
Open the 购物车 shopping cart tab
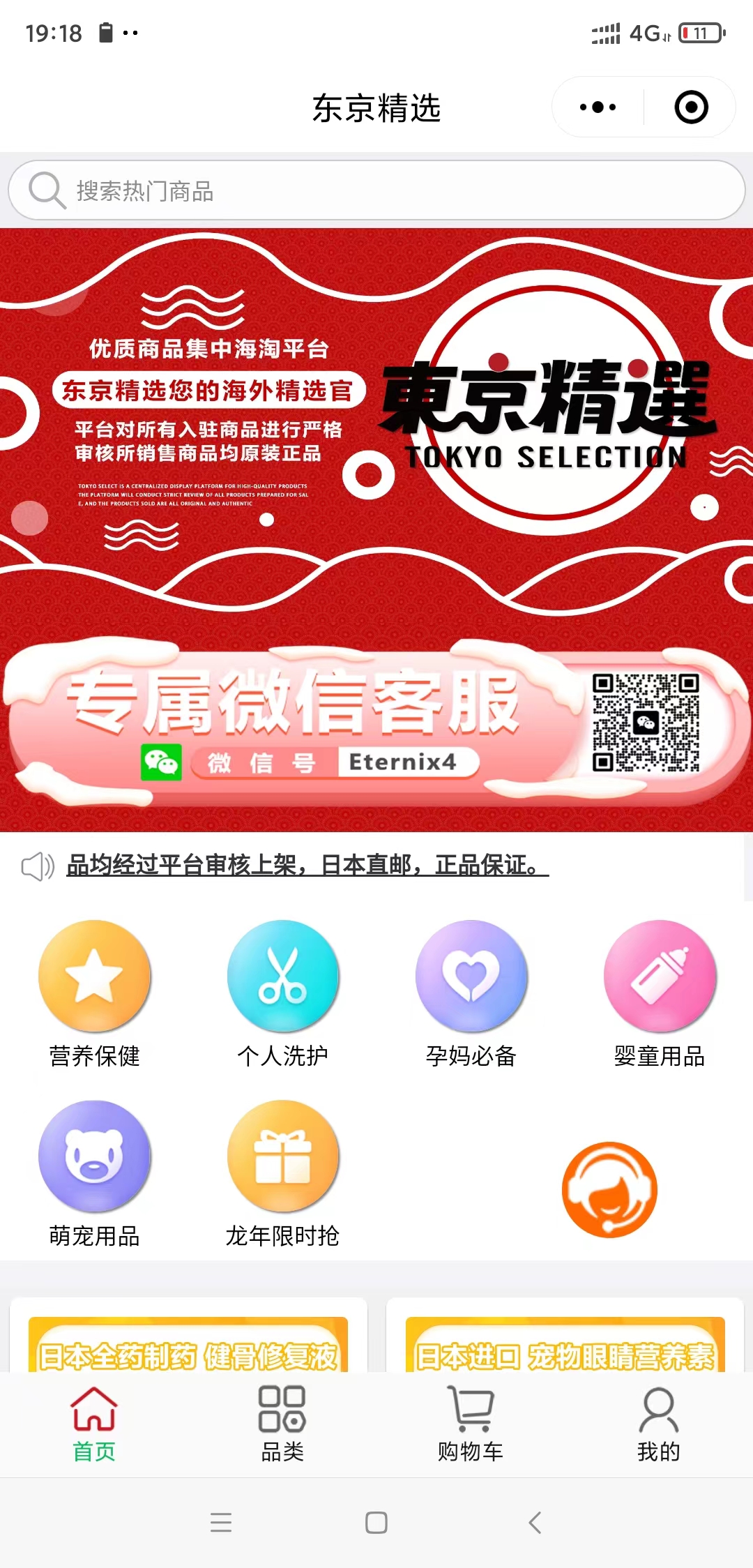pyautogui.click(x=471, y=1424)
